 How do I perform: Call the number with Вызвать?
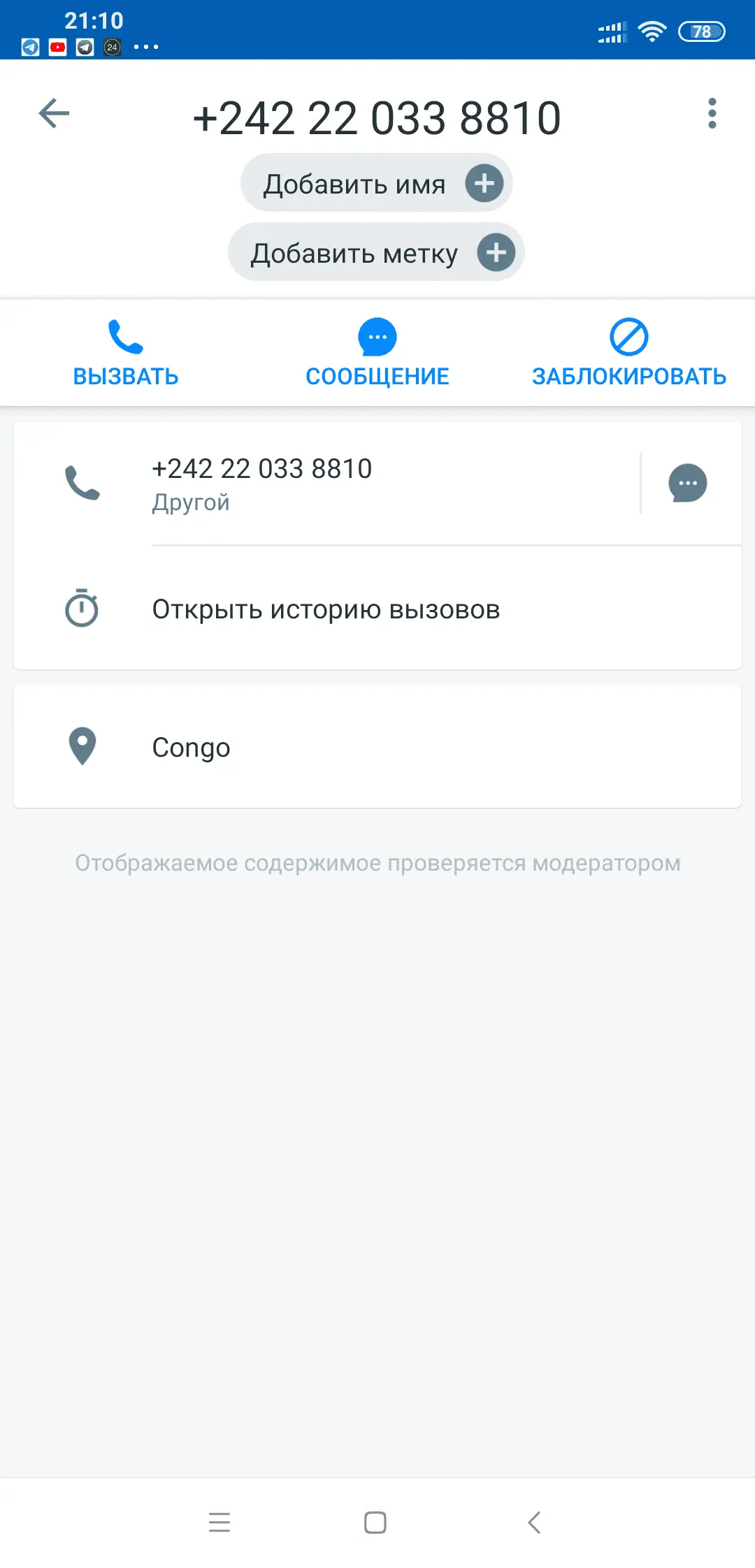pos(126,354)
